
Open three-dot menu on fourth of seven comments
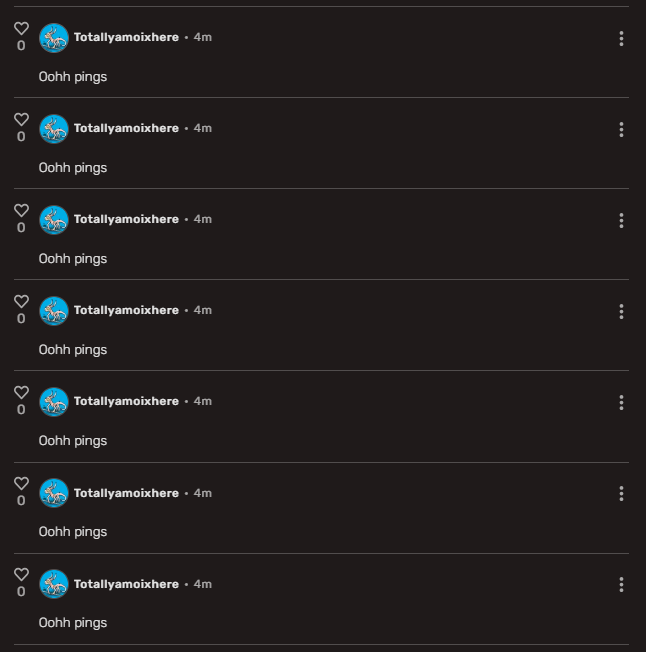point(621,311)
